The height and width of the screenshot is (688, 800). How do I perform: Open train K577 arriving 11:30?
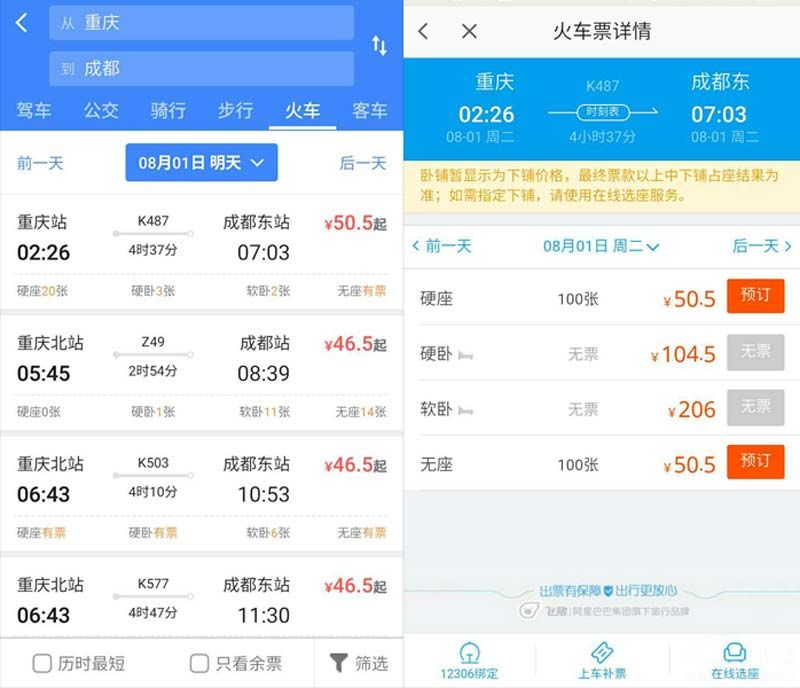click(x=201, y=598)
